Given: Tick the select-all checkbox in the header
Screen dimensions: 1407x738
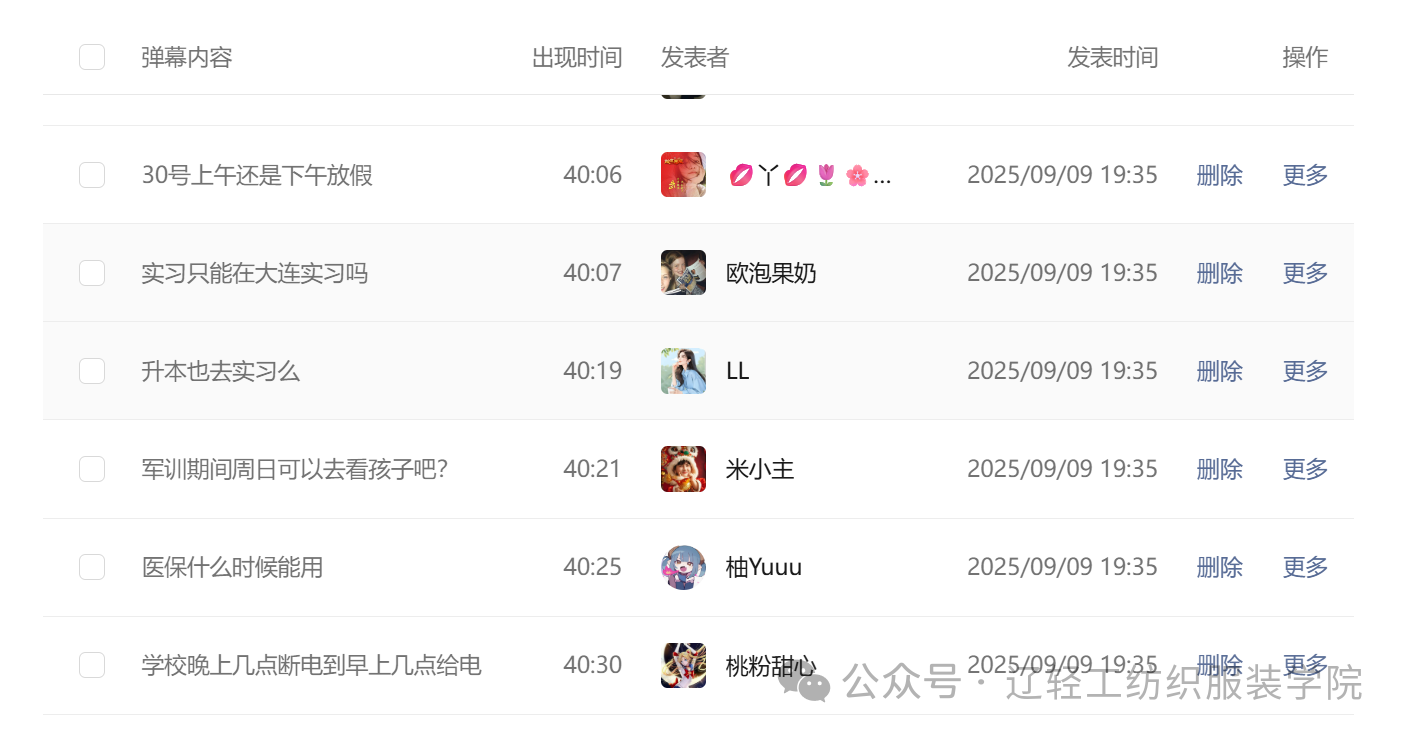Looking at the screenshot, I should pyautogui.click(x=92, y=57).
